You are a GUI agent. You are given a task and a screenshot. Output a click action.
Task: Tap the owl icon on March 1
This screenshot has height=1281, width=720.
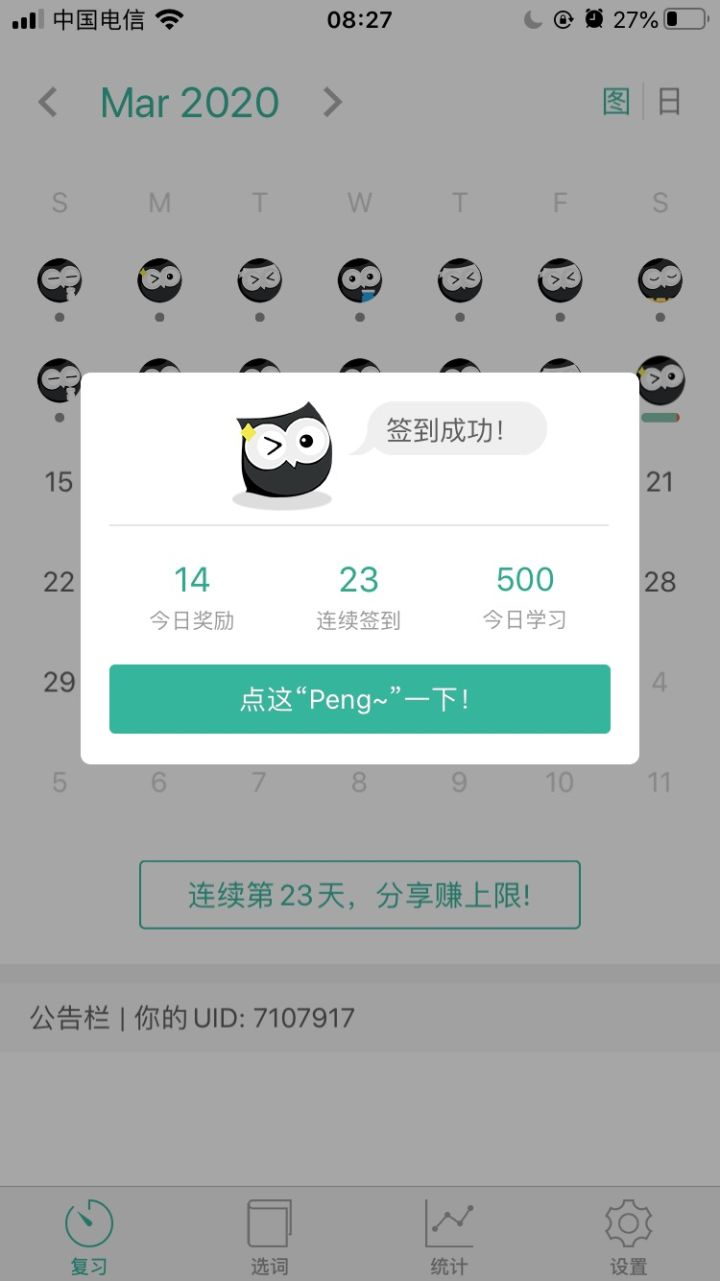click(x=59, y=280)
